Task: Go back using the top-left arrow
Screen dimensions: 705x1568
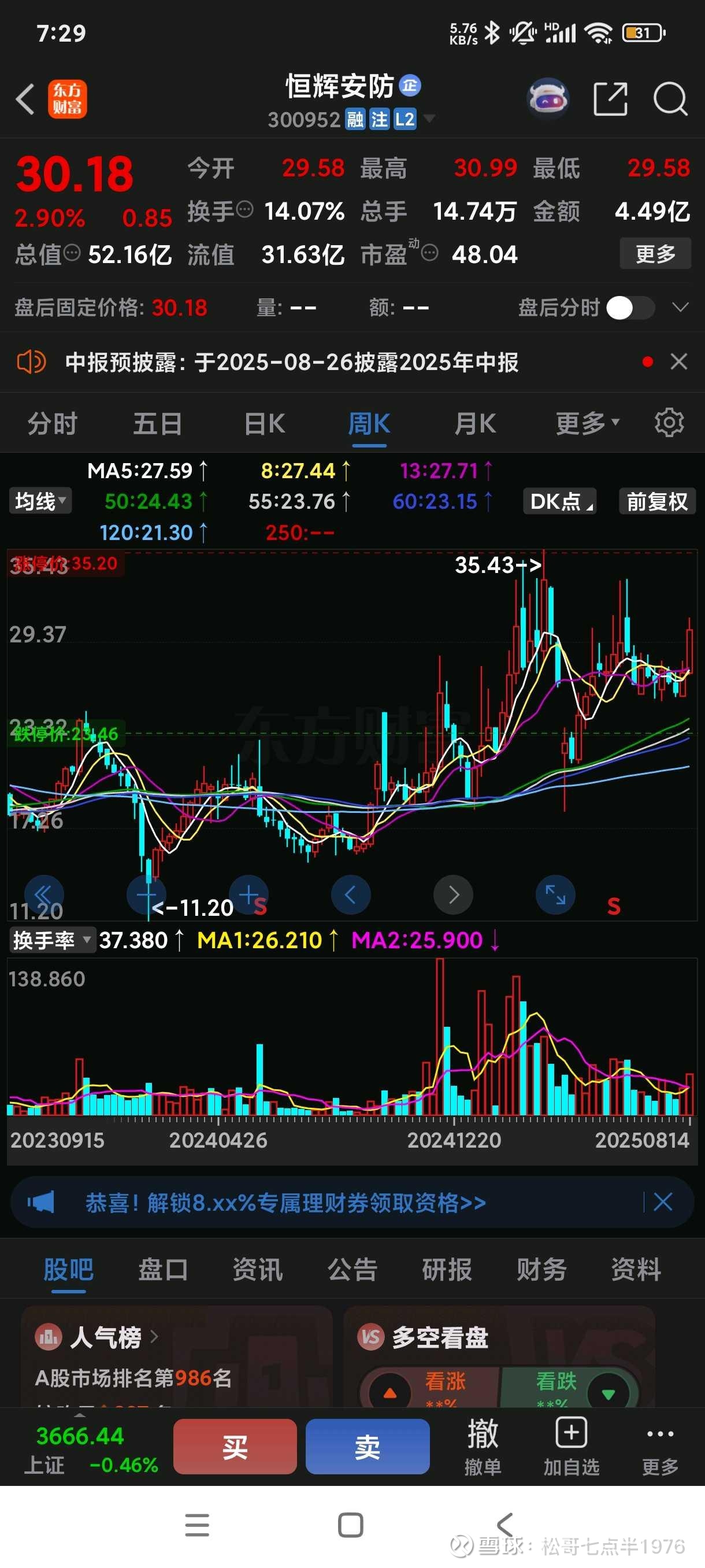Action: click(x=25, y=99)
